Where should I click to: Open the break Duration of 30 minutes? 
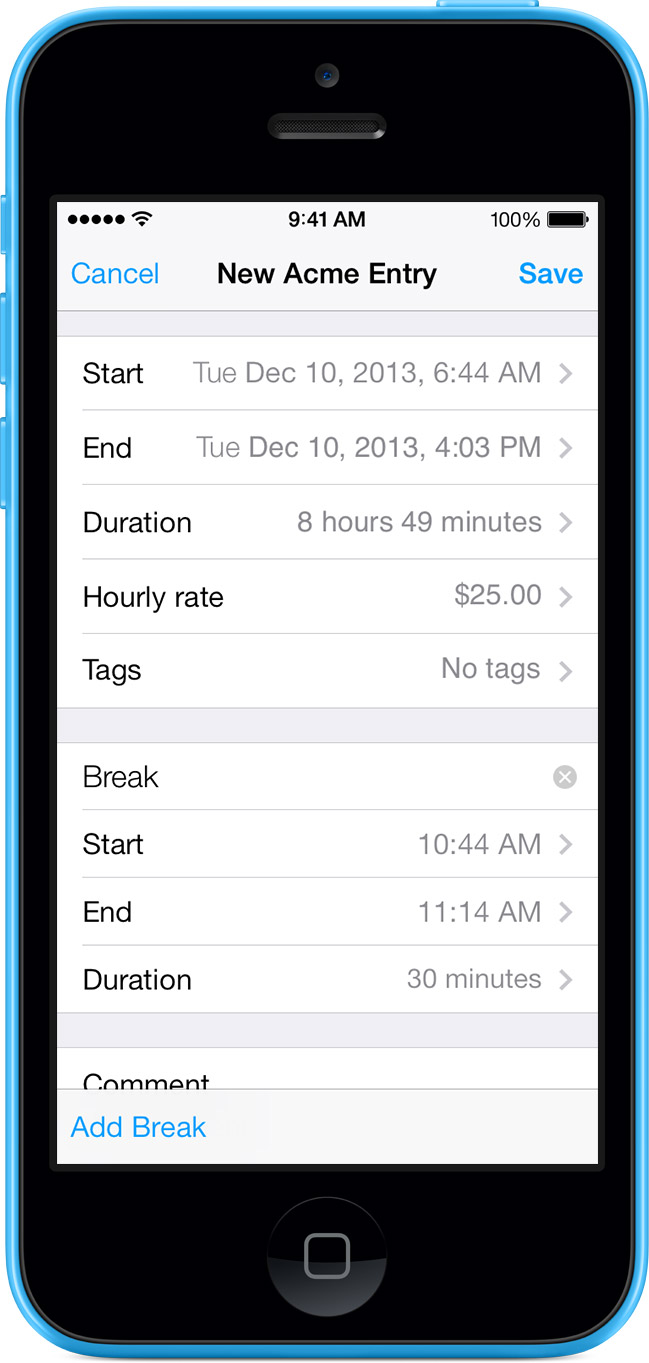pyautogui.click(x=327, y=979)
